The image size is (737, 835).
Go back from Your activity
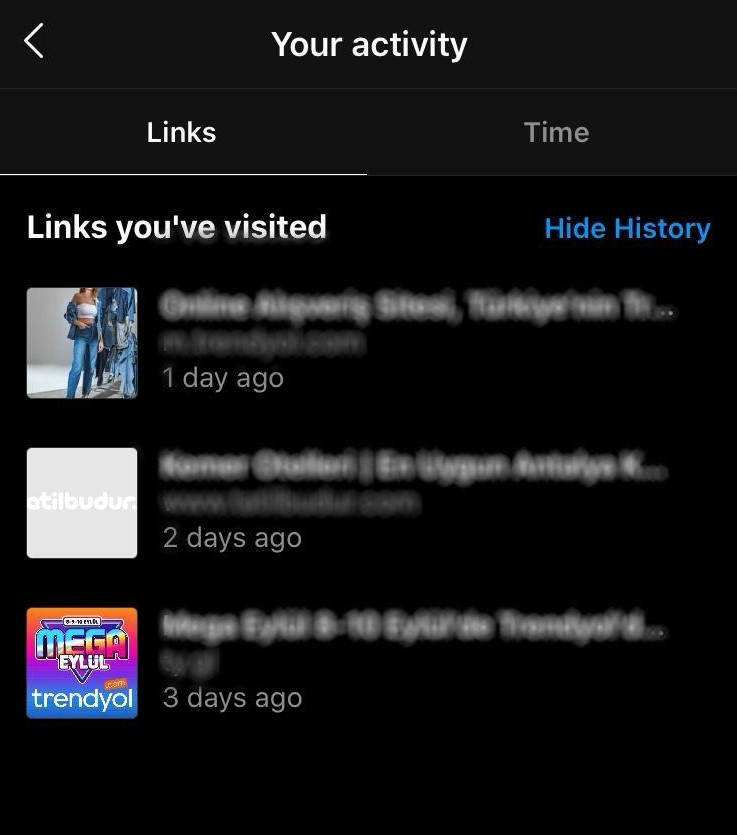point(34,42)
